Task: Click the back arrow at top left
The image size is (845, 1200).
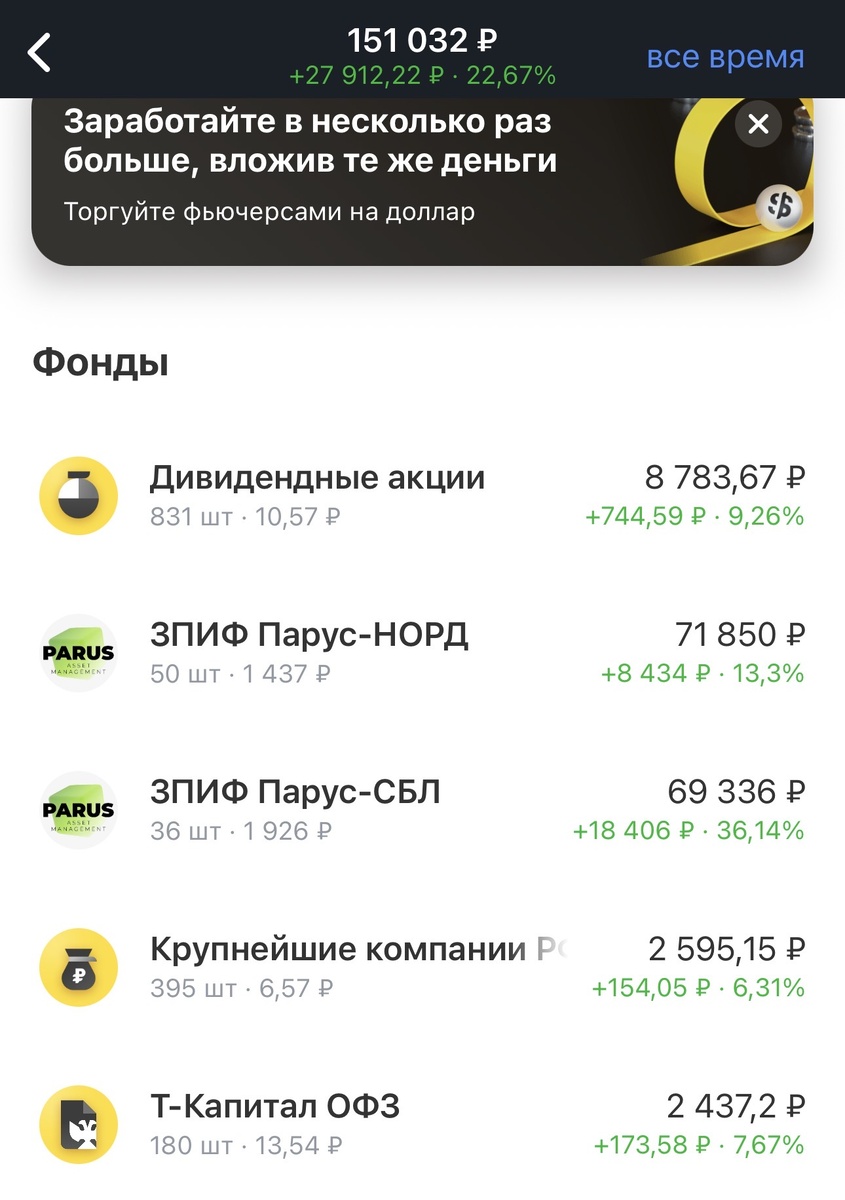Action: (x=40, y=55)
